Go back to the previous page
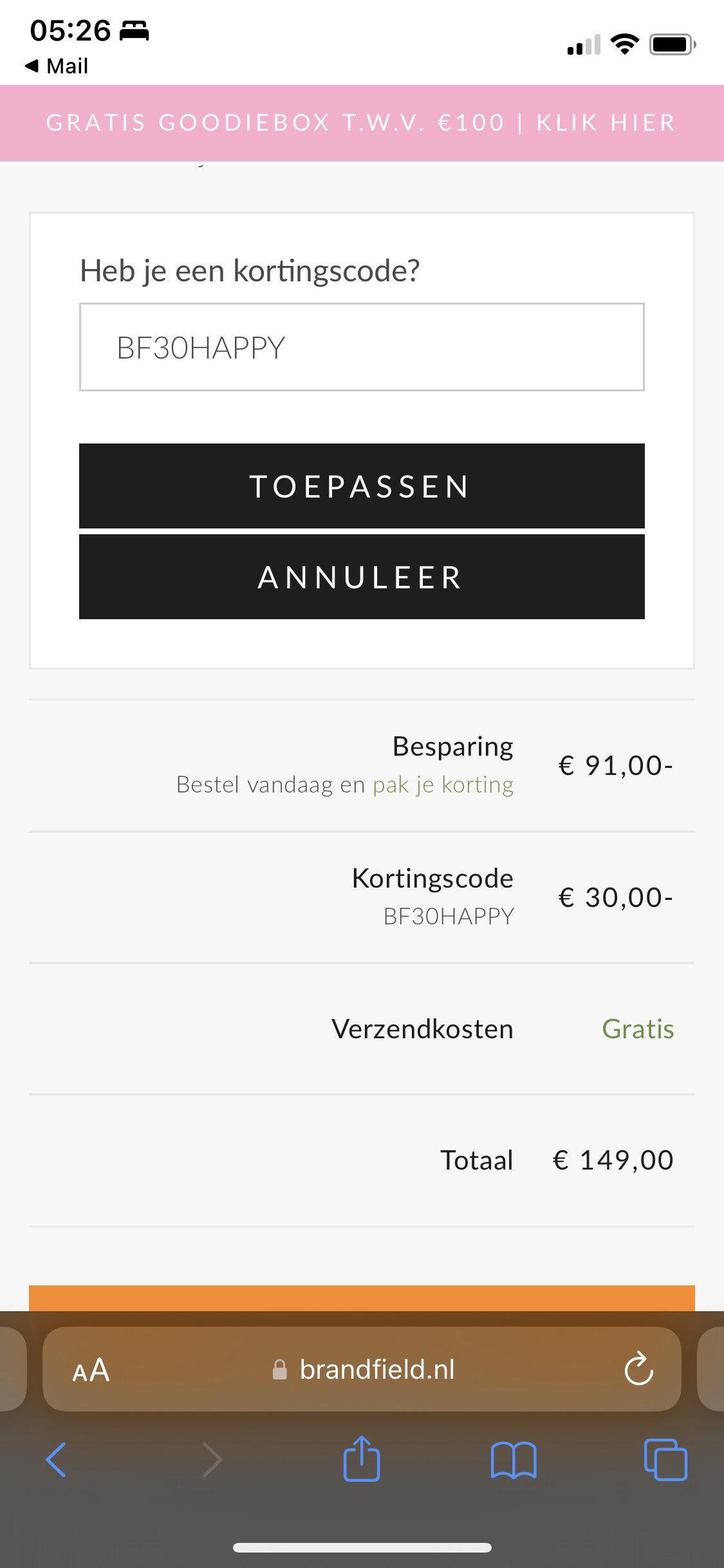This screenshot has width=724, height=1568. [56, 1459]
